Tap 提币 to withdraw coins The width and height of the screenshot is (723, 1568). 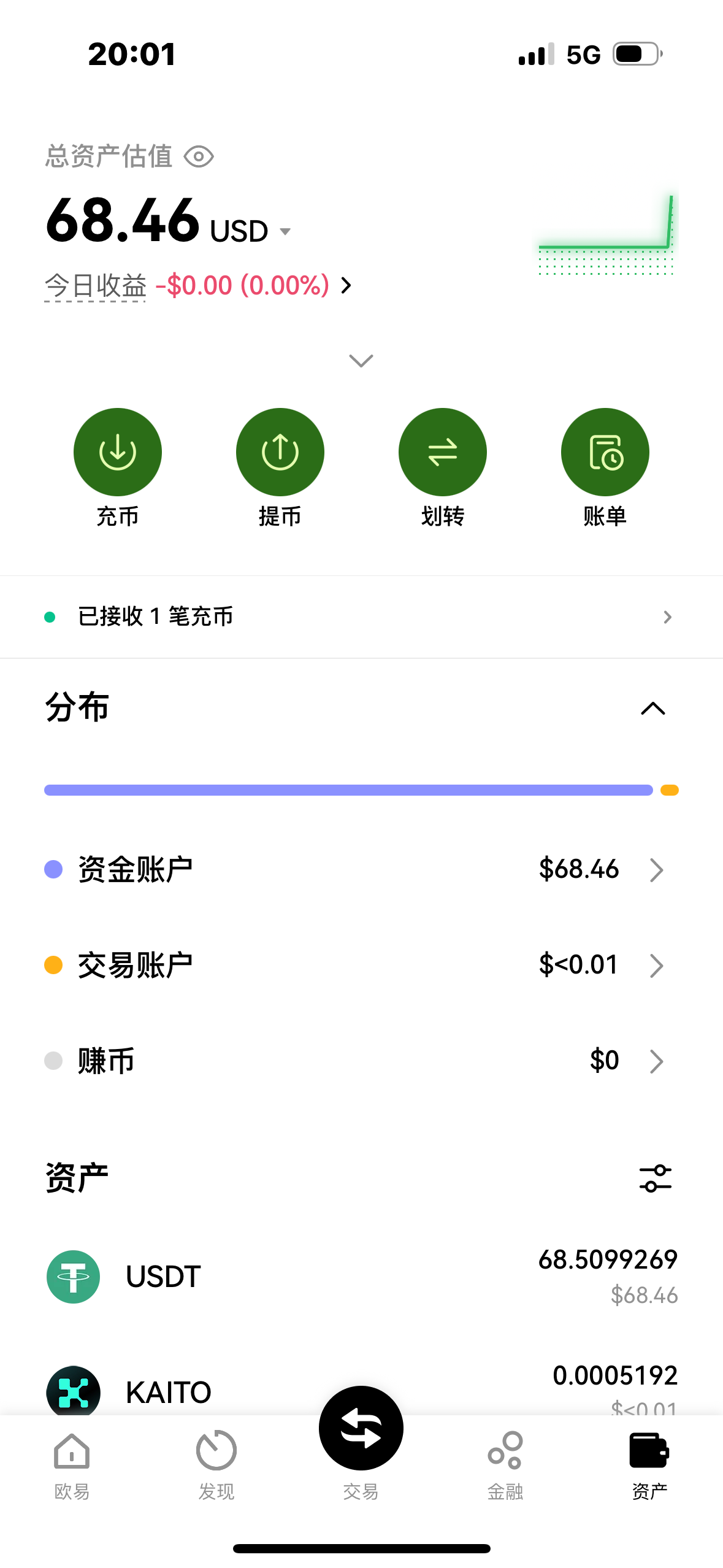[x=280, y=453]
